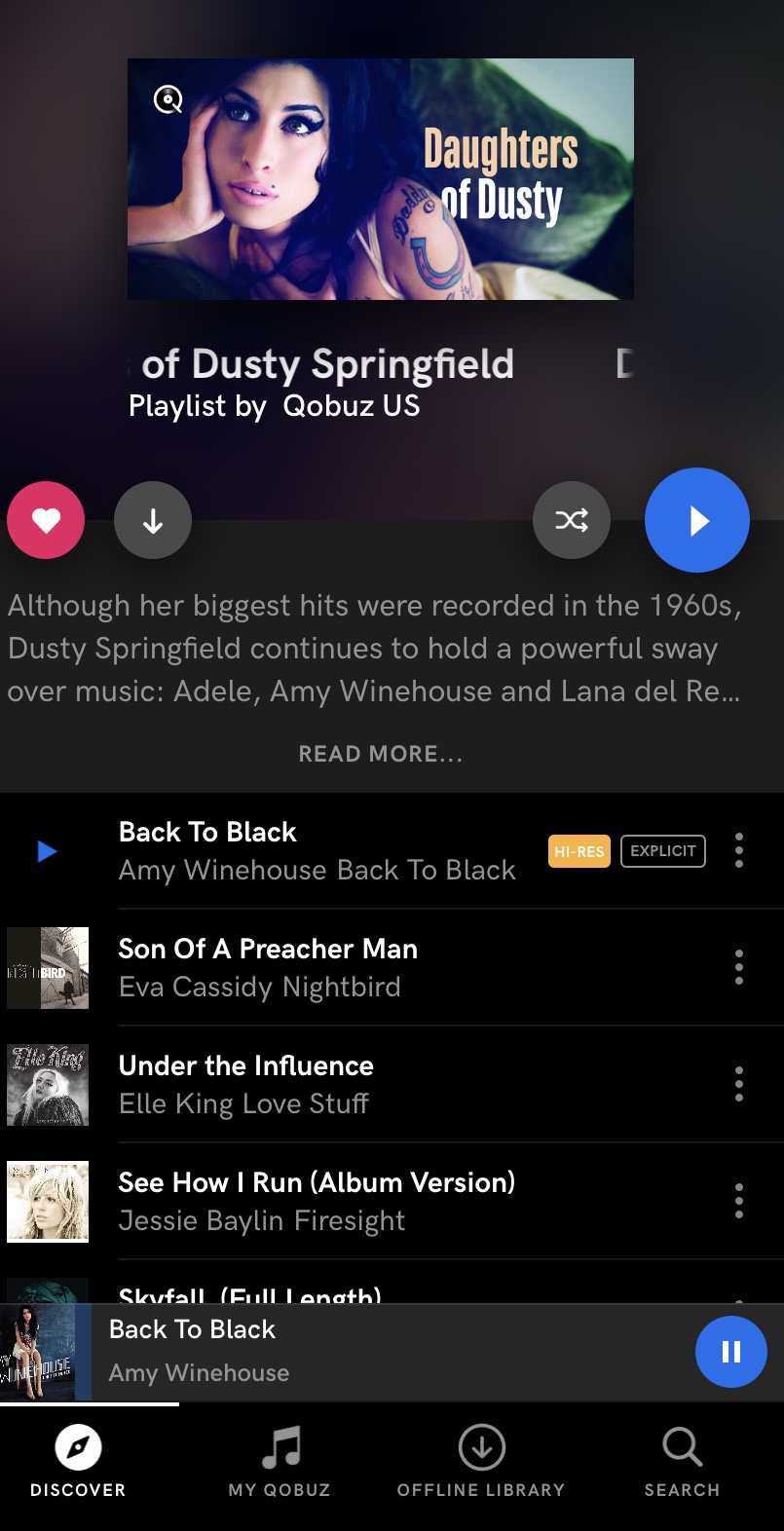The image size is (784, 1531).
Task: Enlarge the playlist cover image
Action: pyautogui.click(x=168, y=99)
